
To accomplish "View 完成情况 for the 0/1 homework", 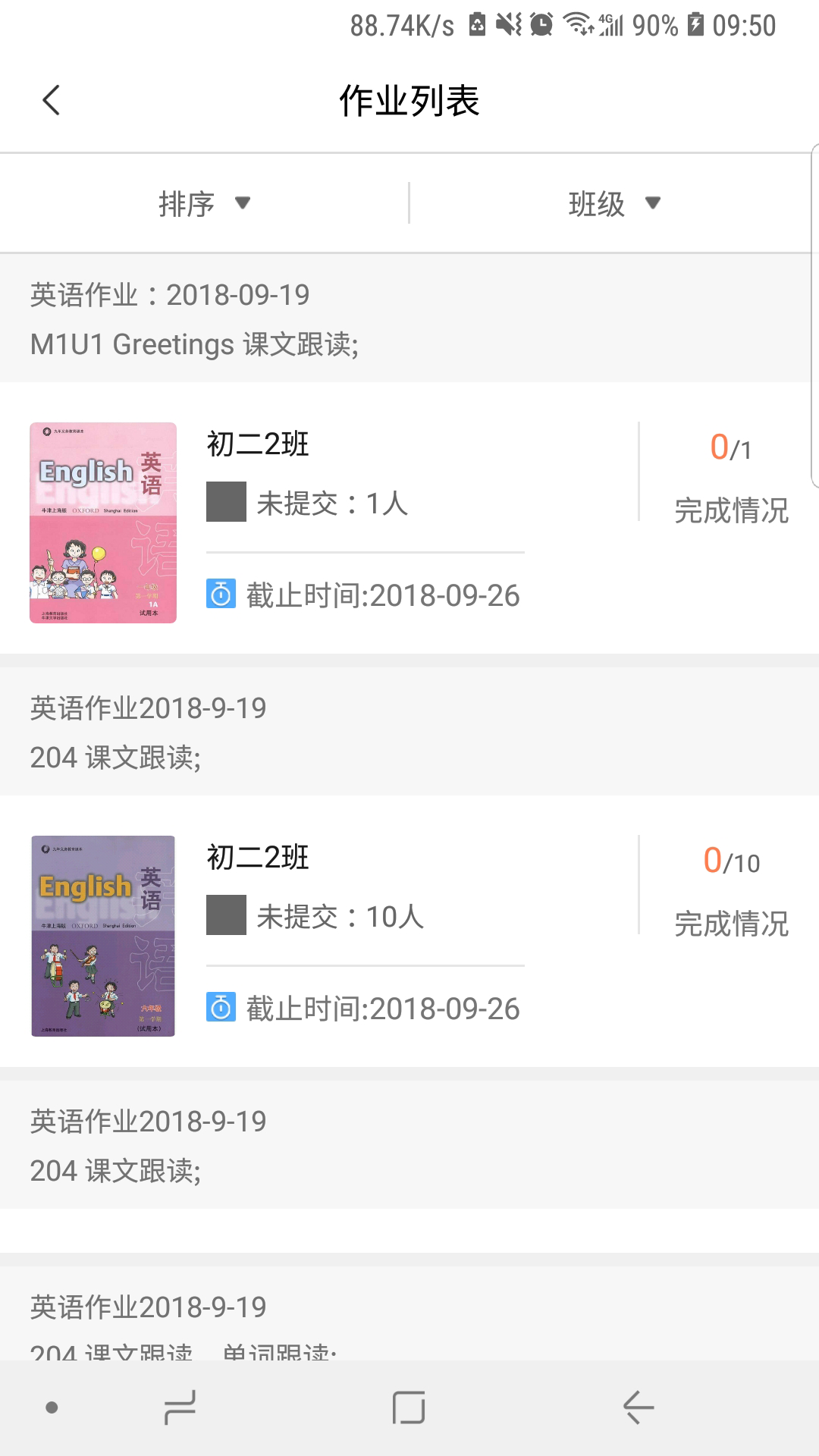I will tap(730, 479).
